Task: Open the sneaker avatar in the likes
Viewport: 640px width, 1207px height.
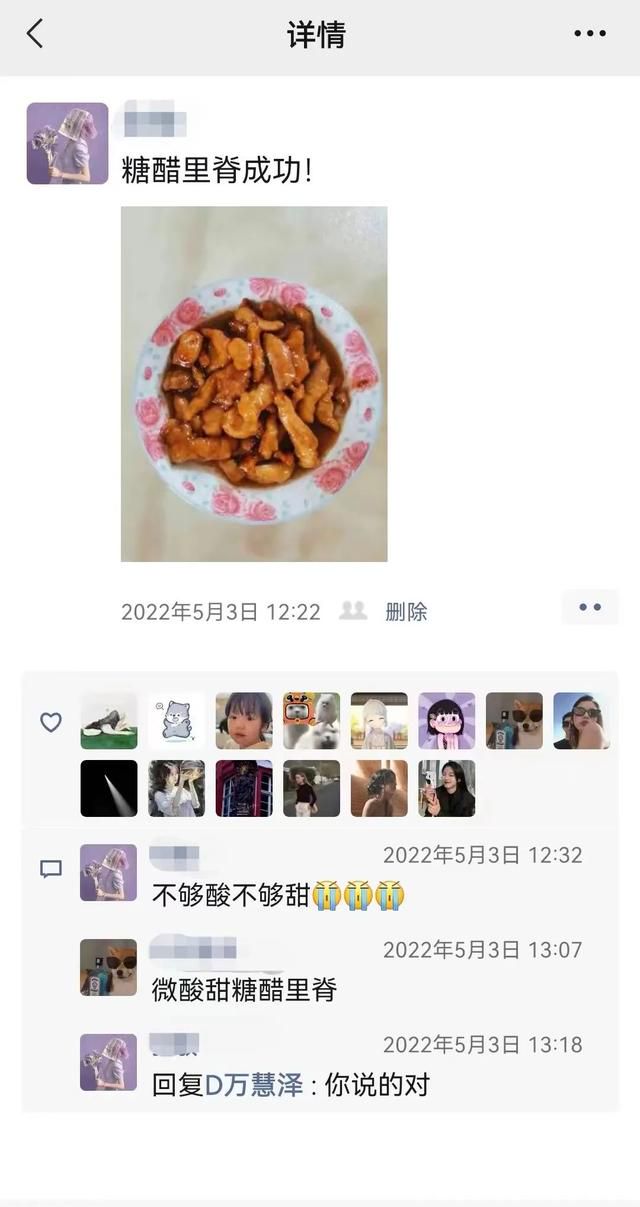Action: [x=109, y=720]
